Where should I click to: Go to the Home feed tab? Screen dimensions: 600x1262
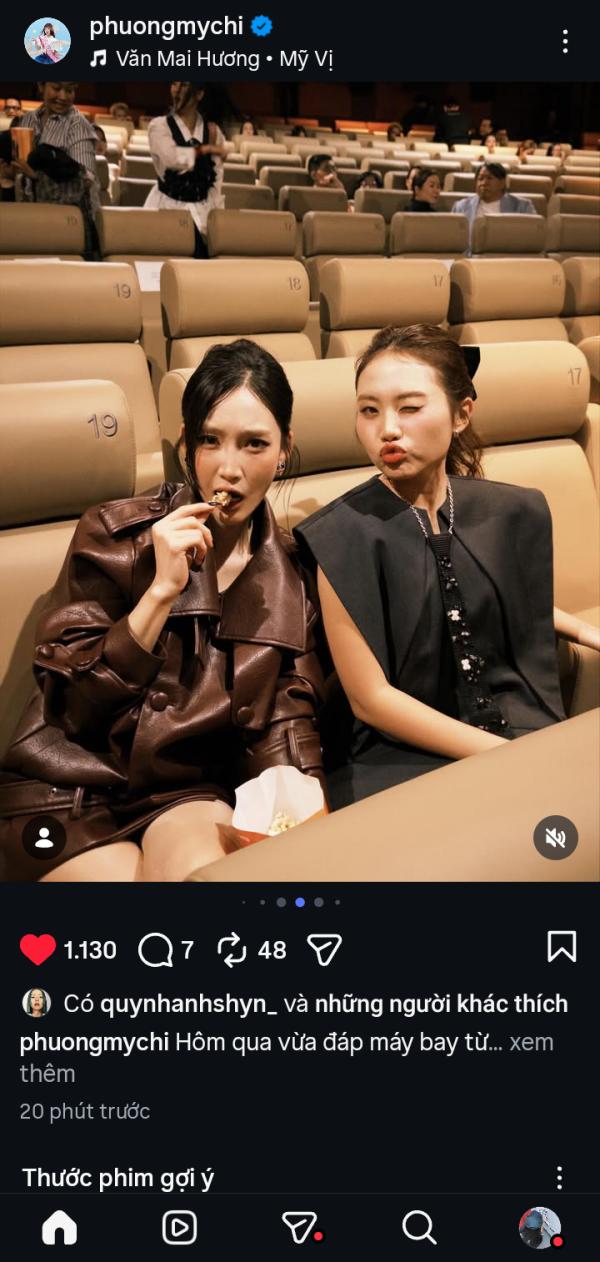coord(59,1227)
